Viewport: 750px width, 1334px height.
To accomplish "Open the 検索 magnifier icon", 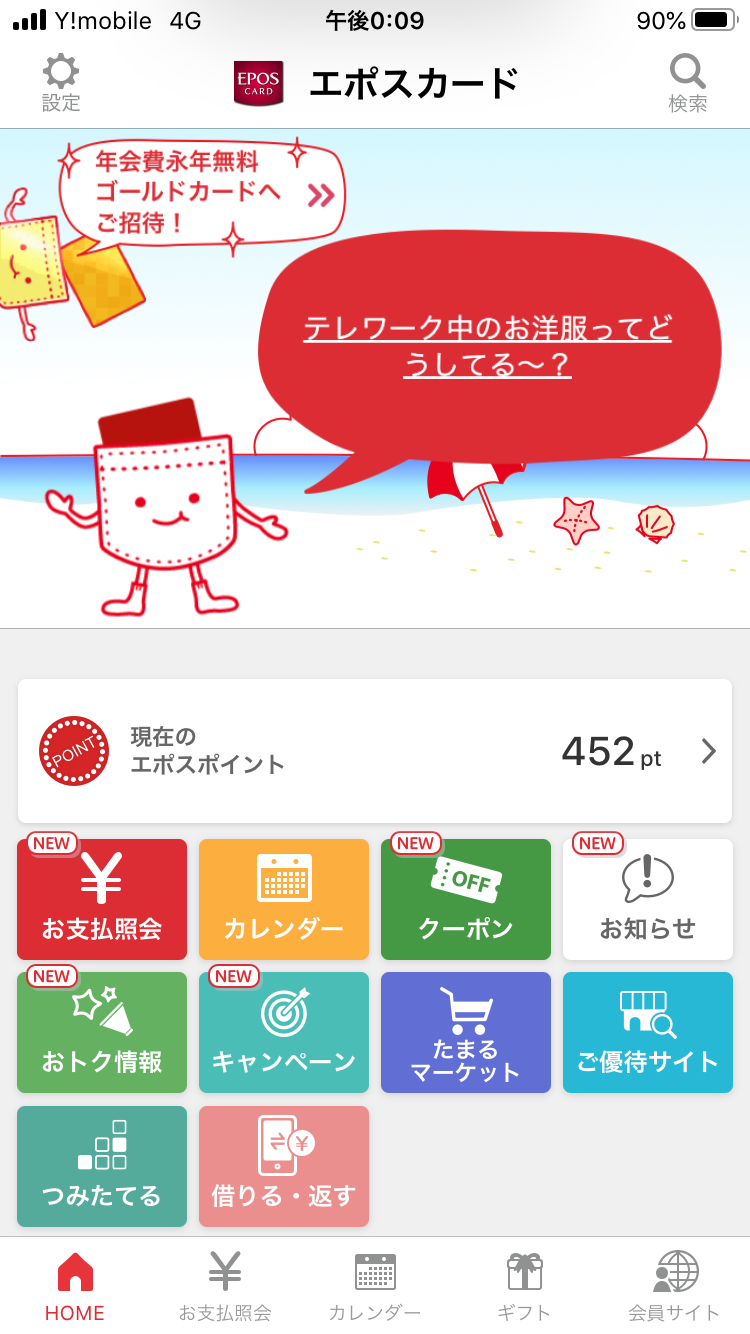I will click(687, 83).
